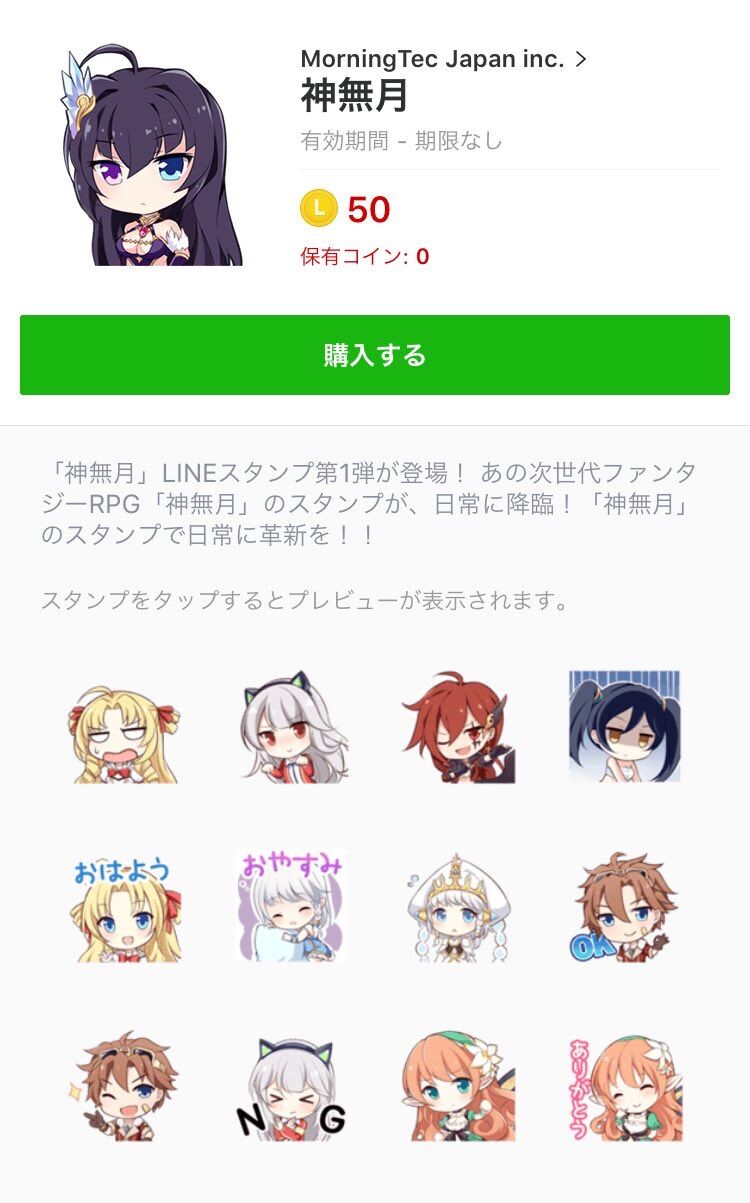Viewport: 750px width, 1203px height.
Task: Preview the orange-haired elf with flower sticker
Action: tap(458, 1088)
